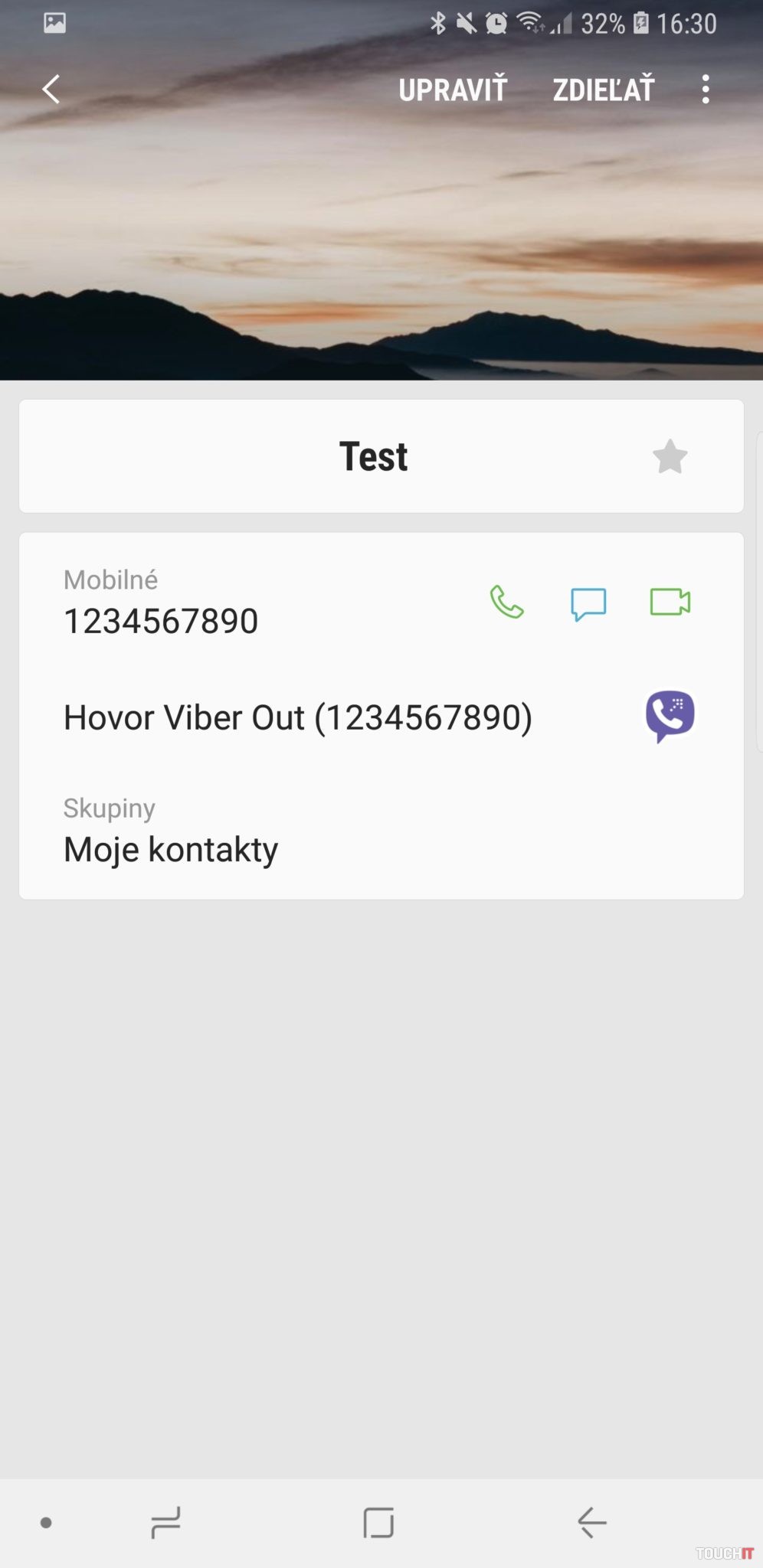Tap the system home button

click(x=378, y=1522)
